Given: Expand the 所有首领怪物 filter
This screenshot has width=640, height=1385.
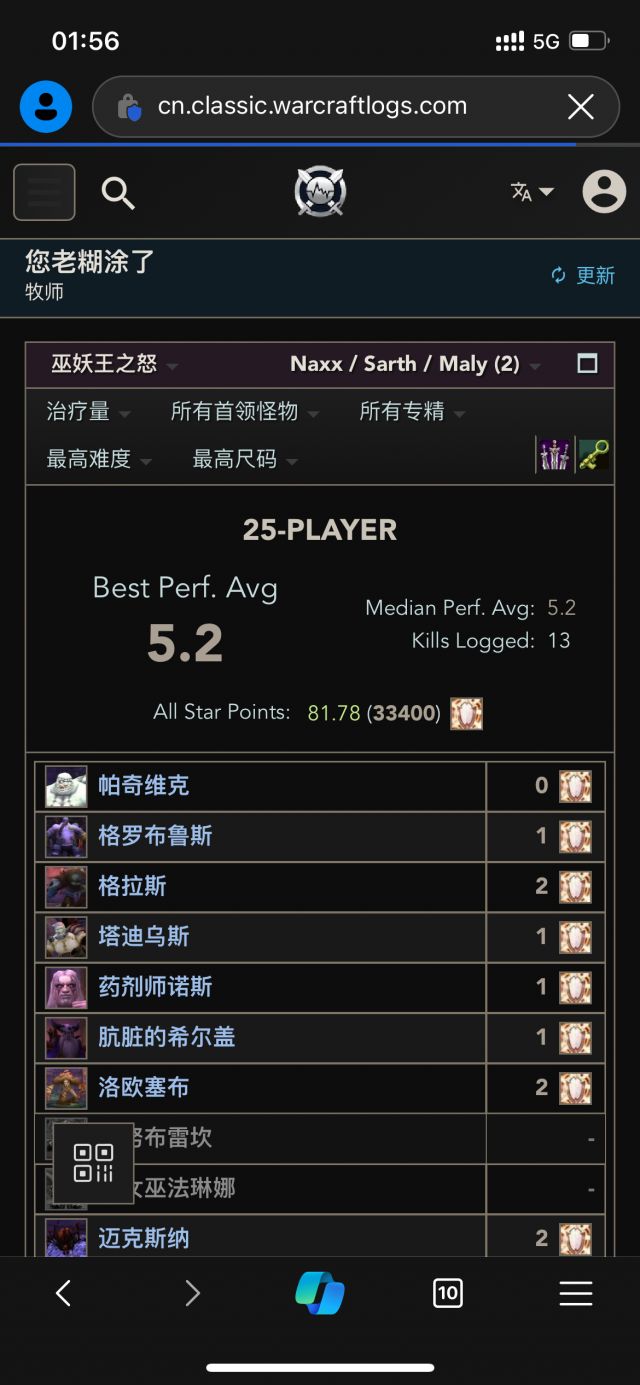Looking at the screenshot, I should point(244,412).
